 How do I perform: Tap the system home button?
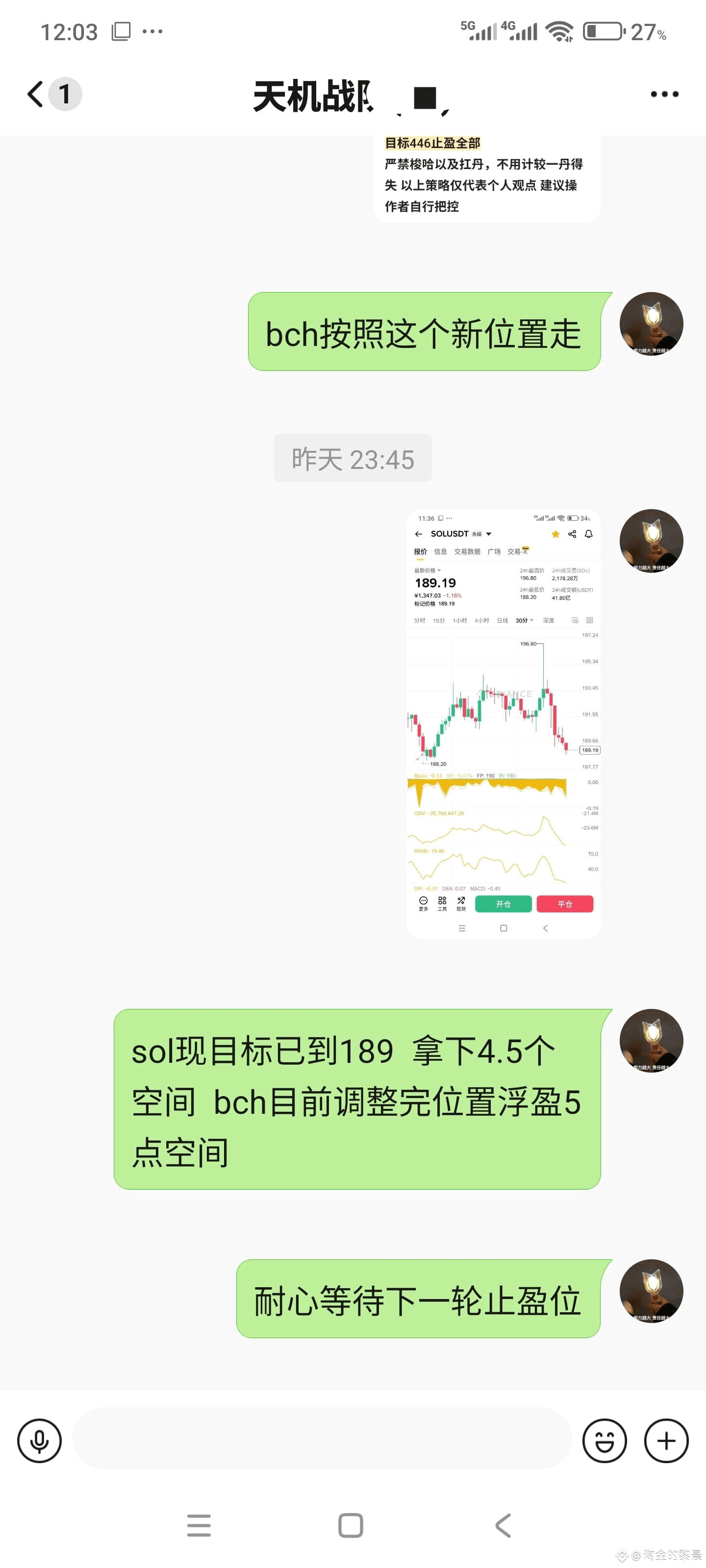tap(350, 1525)
